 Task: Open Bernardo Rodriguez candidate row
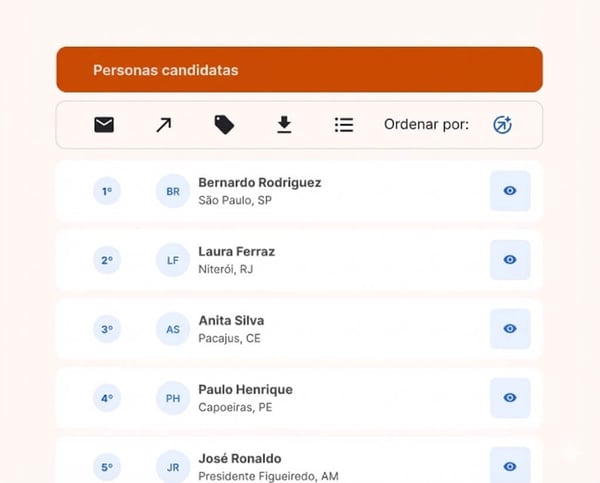click(300, 191)
